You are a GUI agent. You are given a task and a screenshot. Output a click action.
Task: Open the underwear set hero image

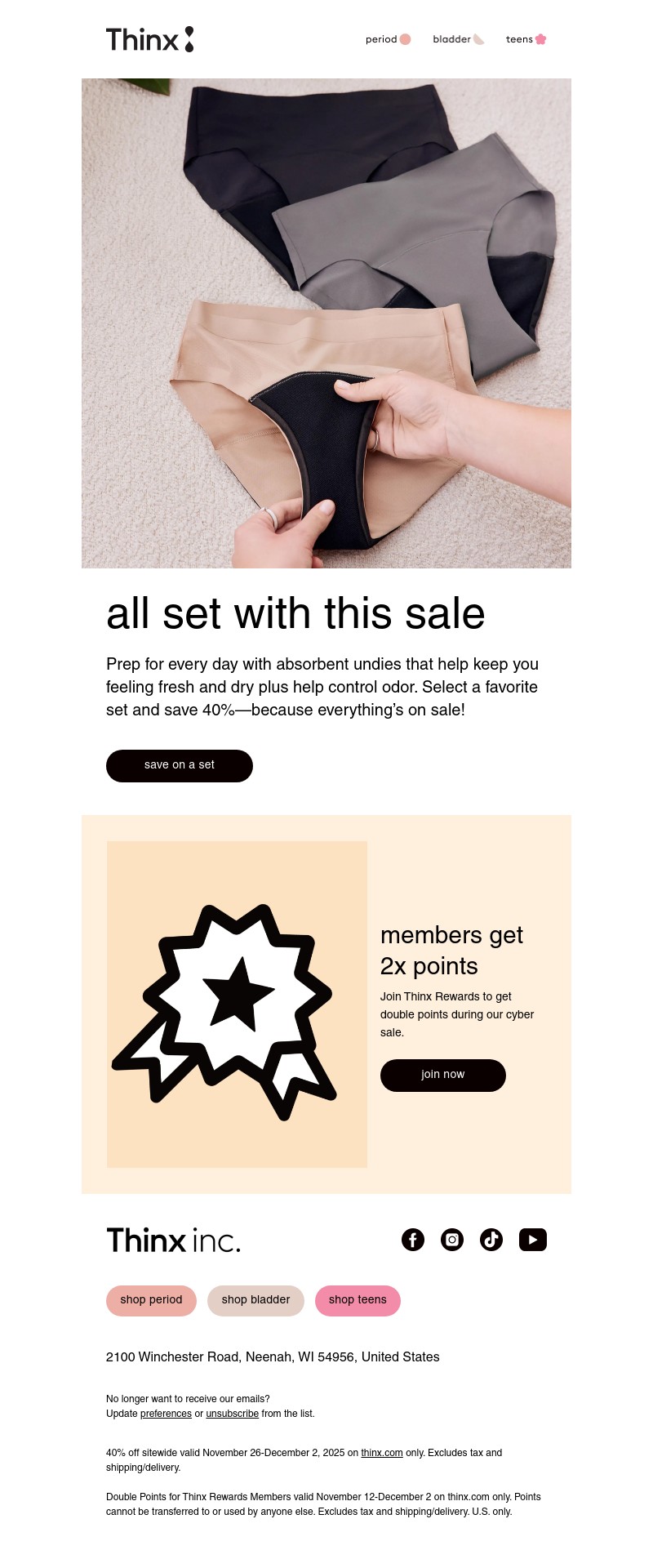(326, 323)
